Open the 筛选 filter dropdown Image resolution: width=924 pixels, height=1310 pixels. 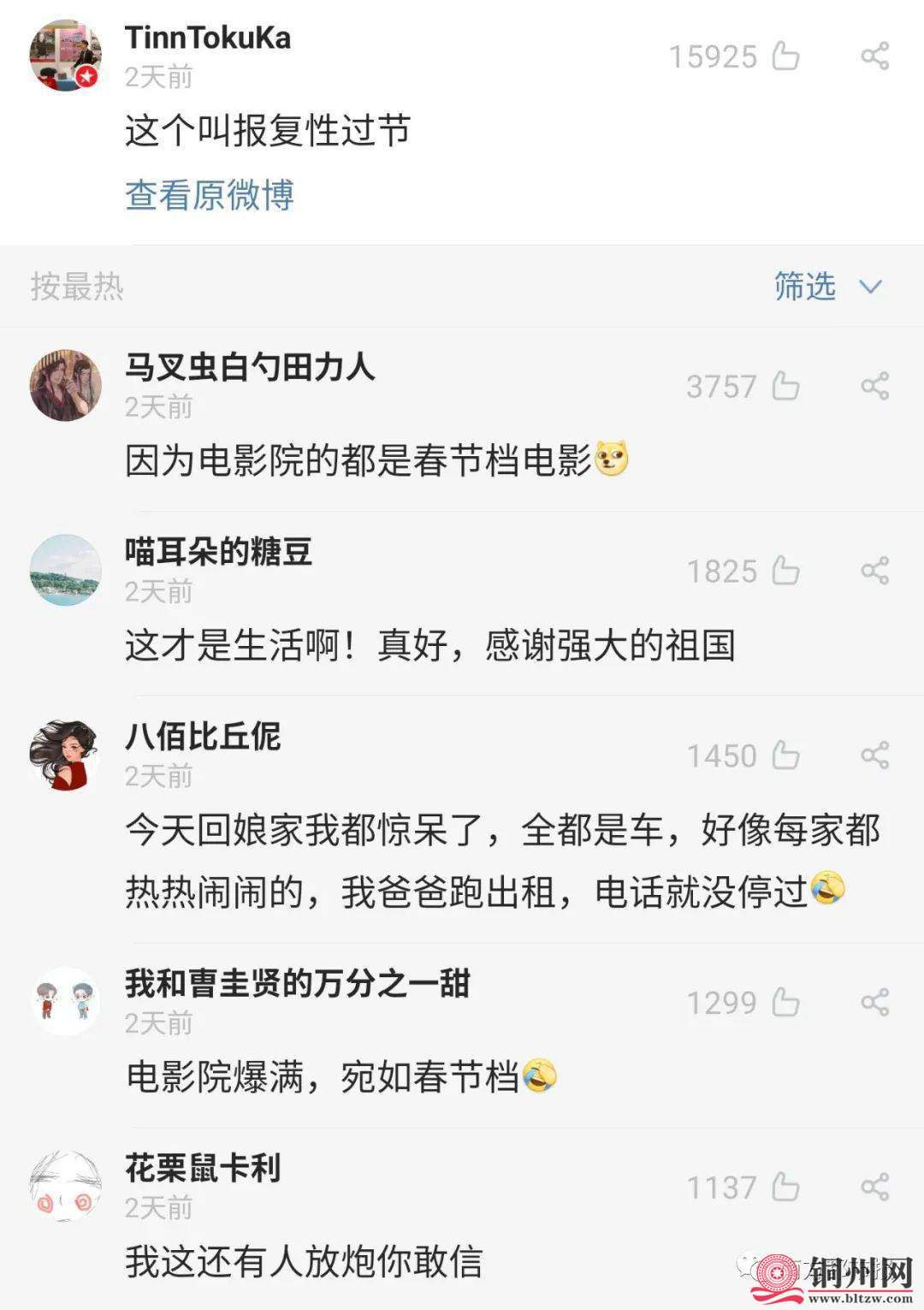pyautogui.click(x=826, y=286)
